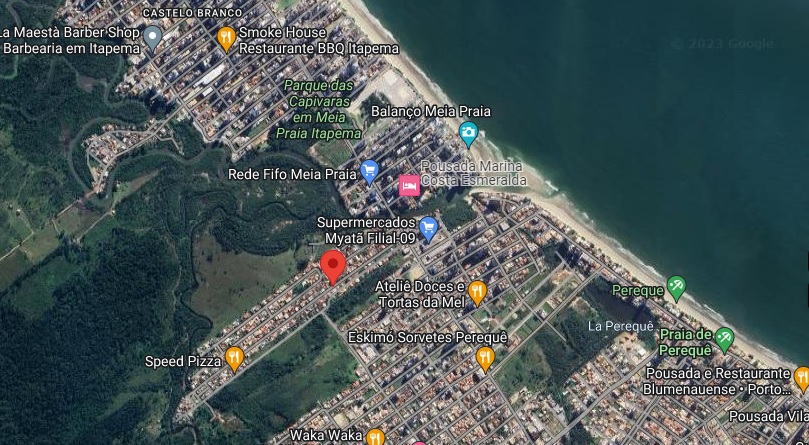Tap the Pereque green marker
The image size is (809, 445).
(677, 288)
